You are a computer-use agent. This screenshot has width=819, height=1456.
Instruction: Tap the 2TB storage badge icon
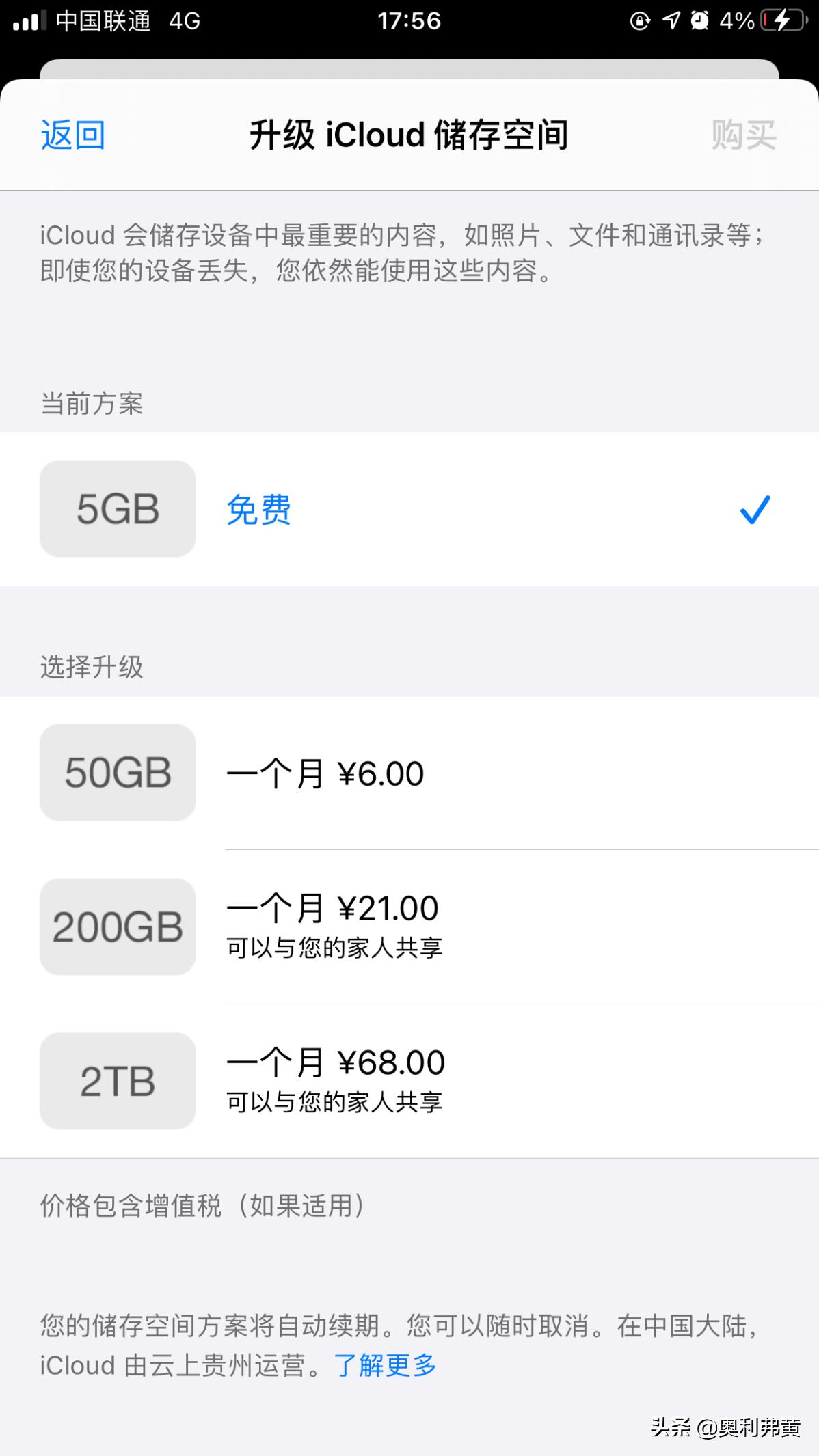[117, 1081]
